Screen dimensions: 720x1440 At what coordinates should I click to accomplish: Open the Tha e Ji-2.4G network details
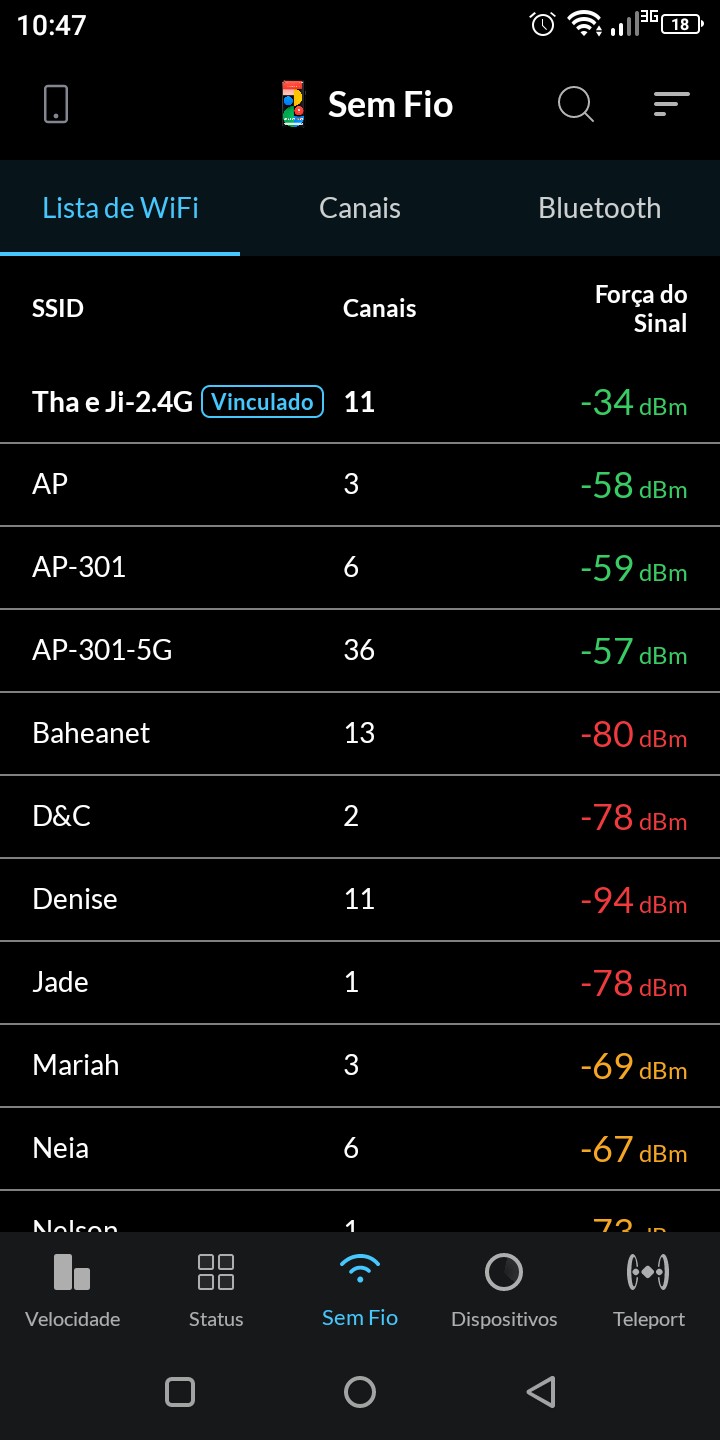click(x=360, y=402)
